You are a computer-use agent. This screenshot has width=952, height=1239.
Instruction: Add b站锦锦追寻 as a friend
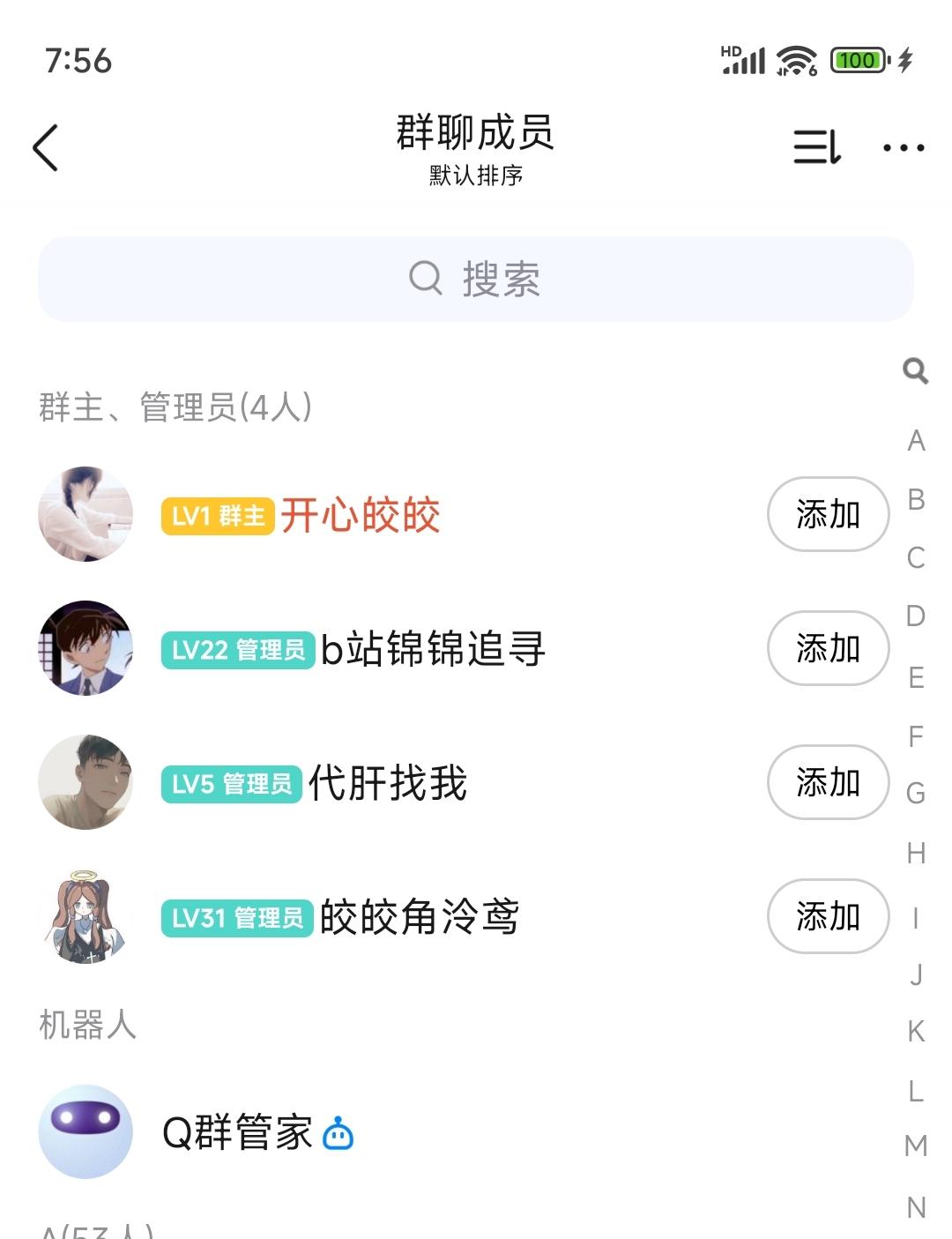(828, 648)
